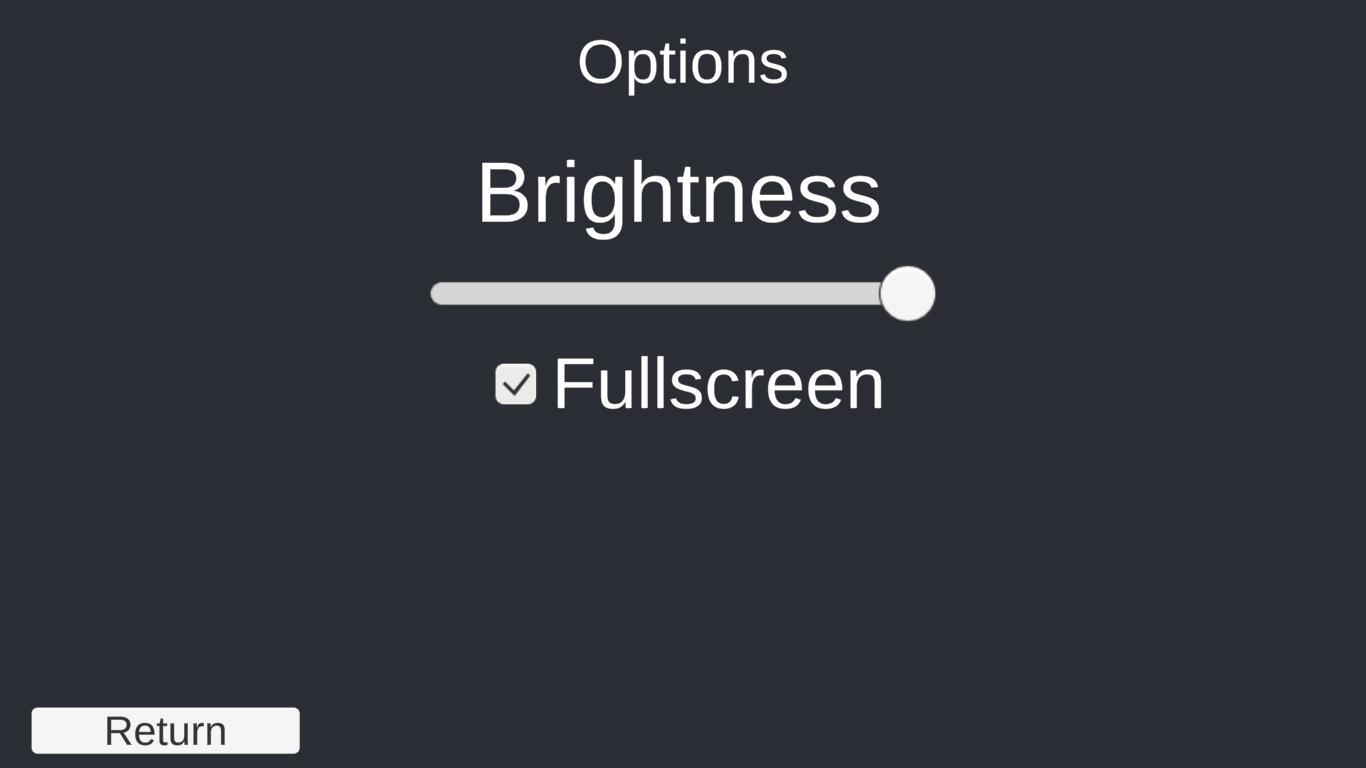1366x768 pixels.
Task: Uncheck the Fullscreen checkbox
Action: click(x=516, y=384)
